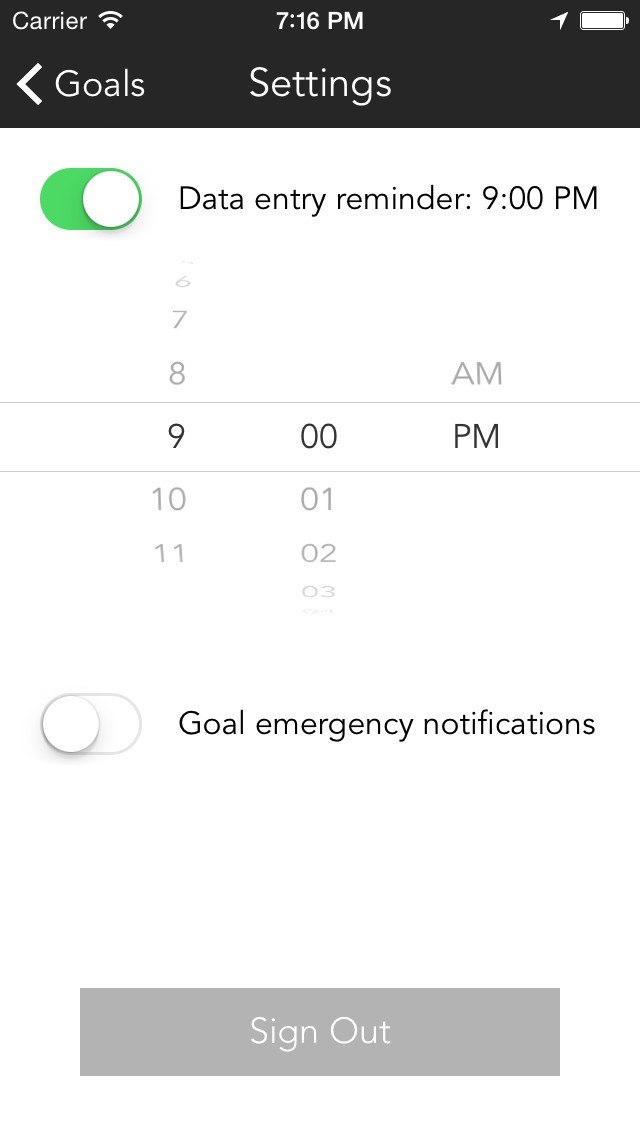Select hour 8 in the time picker
Viewport: 640px width, 1136px height.
point(177,374)
